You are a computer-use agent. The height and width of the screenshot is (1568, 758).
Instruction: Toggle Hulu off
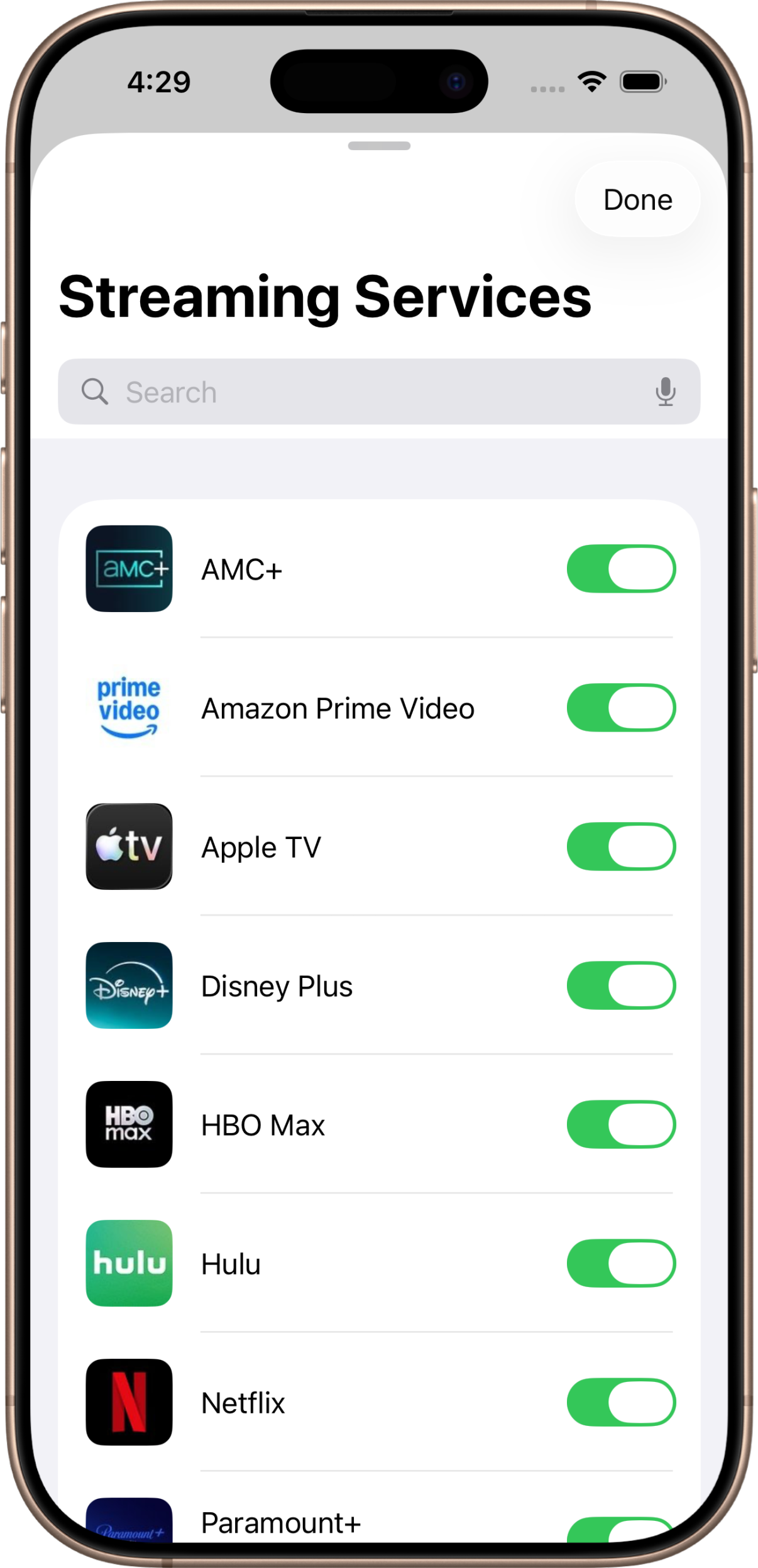621,1264
